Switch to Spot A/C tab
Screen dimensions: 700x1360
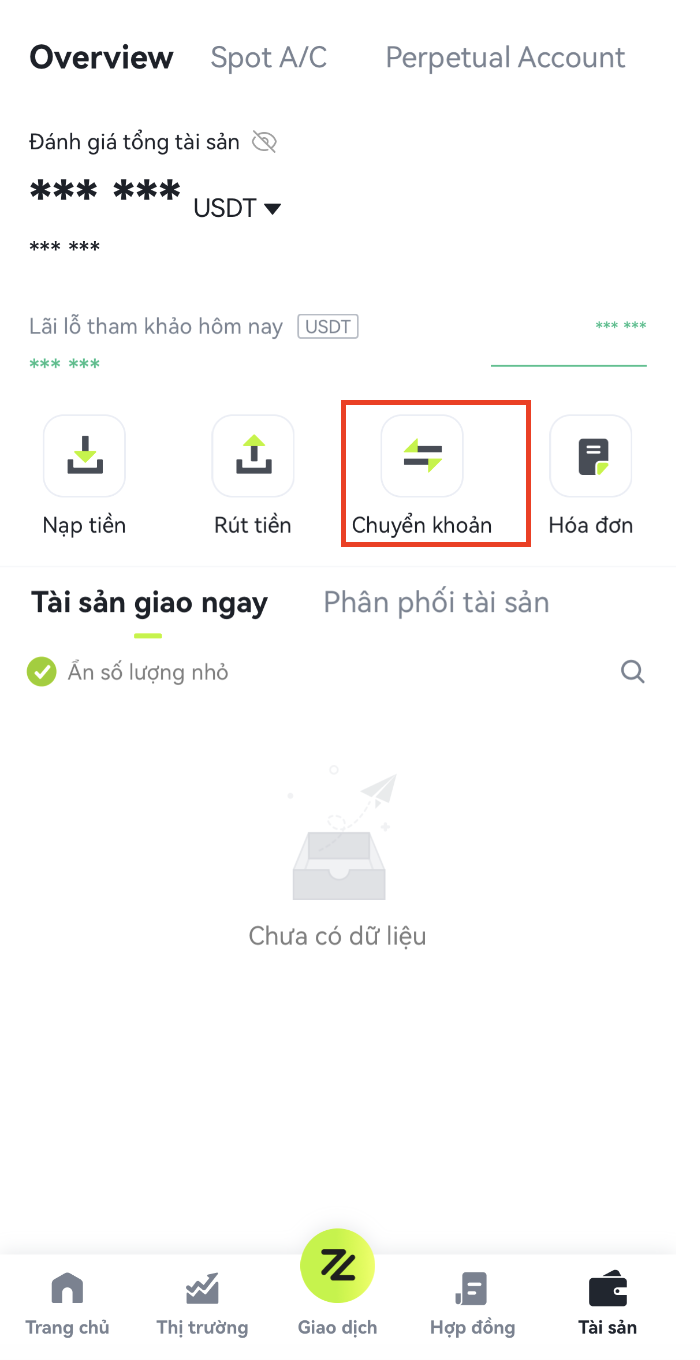click(x=268, y=58)
